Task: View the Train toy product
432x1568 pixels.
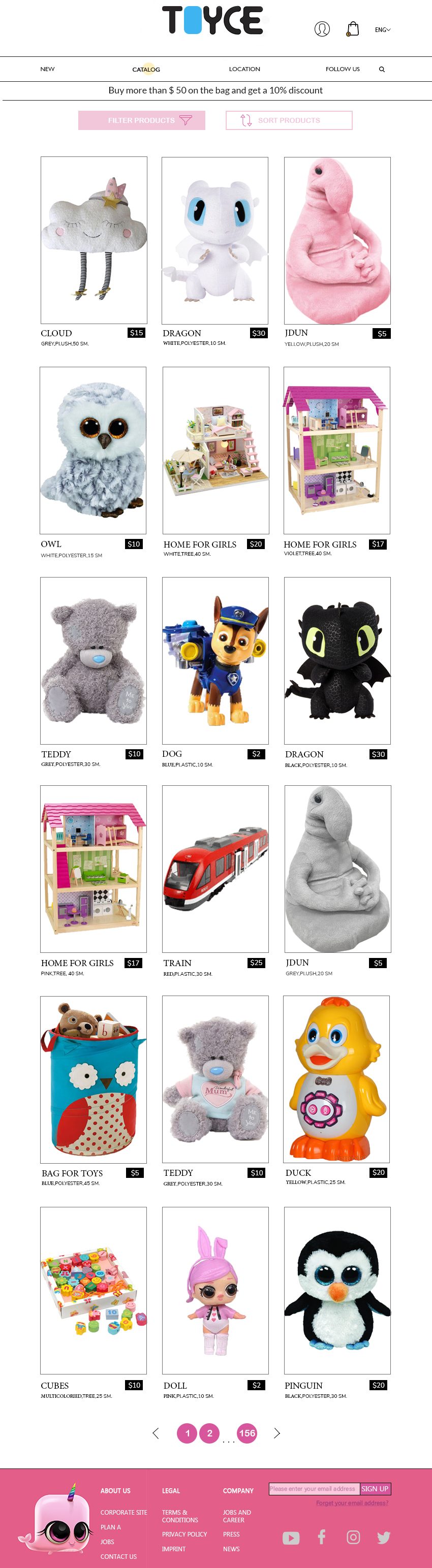Action: (x=215, y=869)
